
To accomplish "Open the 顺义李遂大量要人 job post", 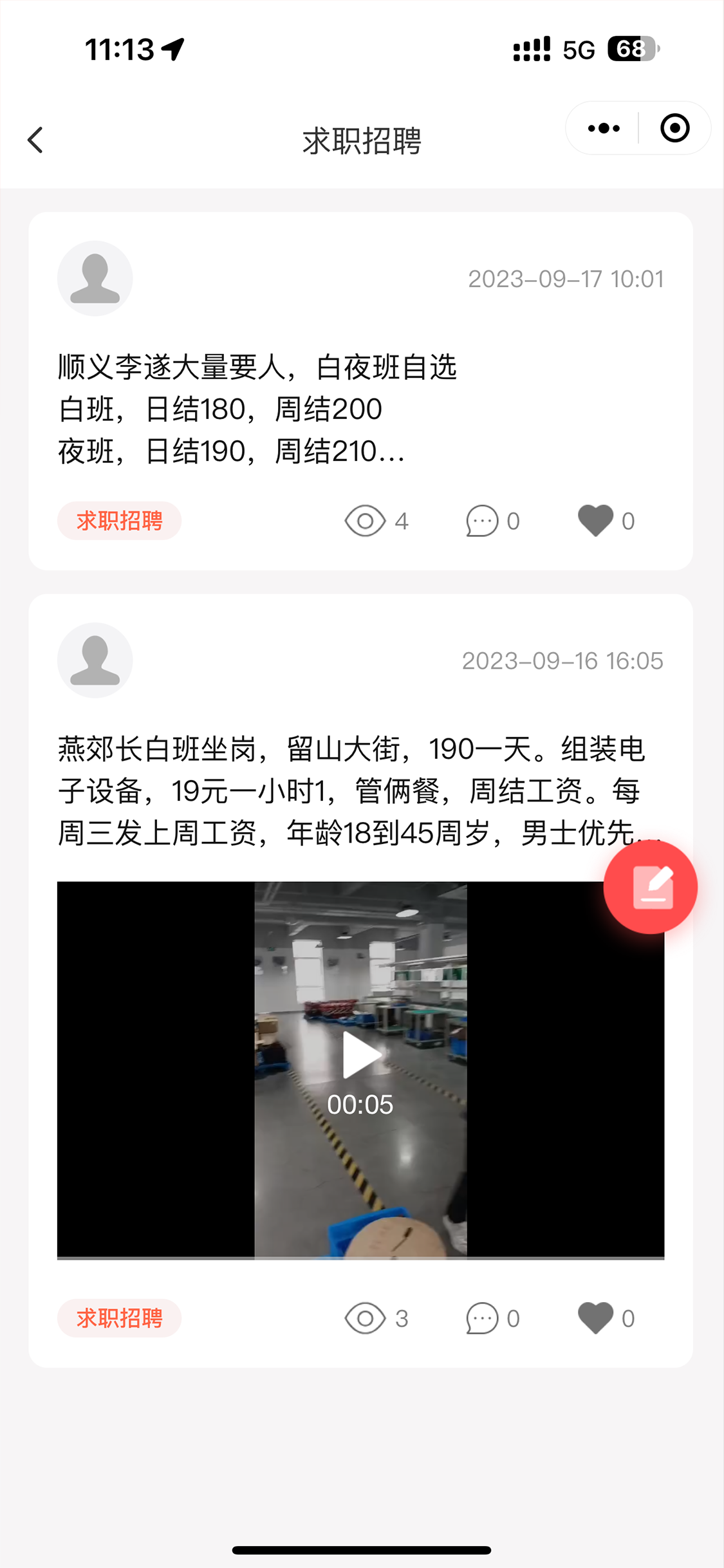I will (x=257, y=409).
